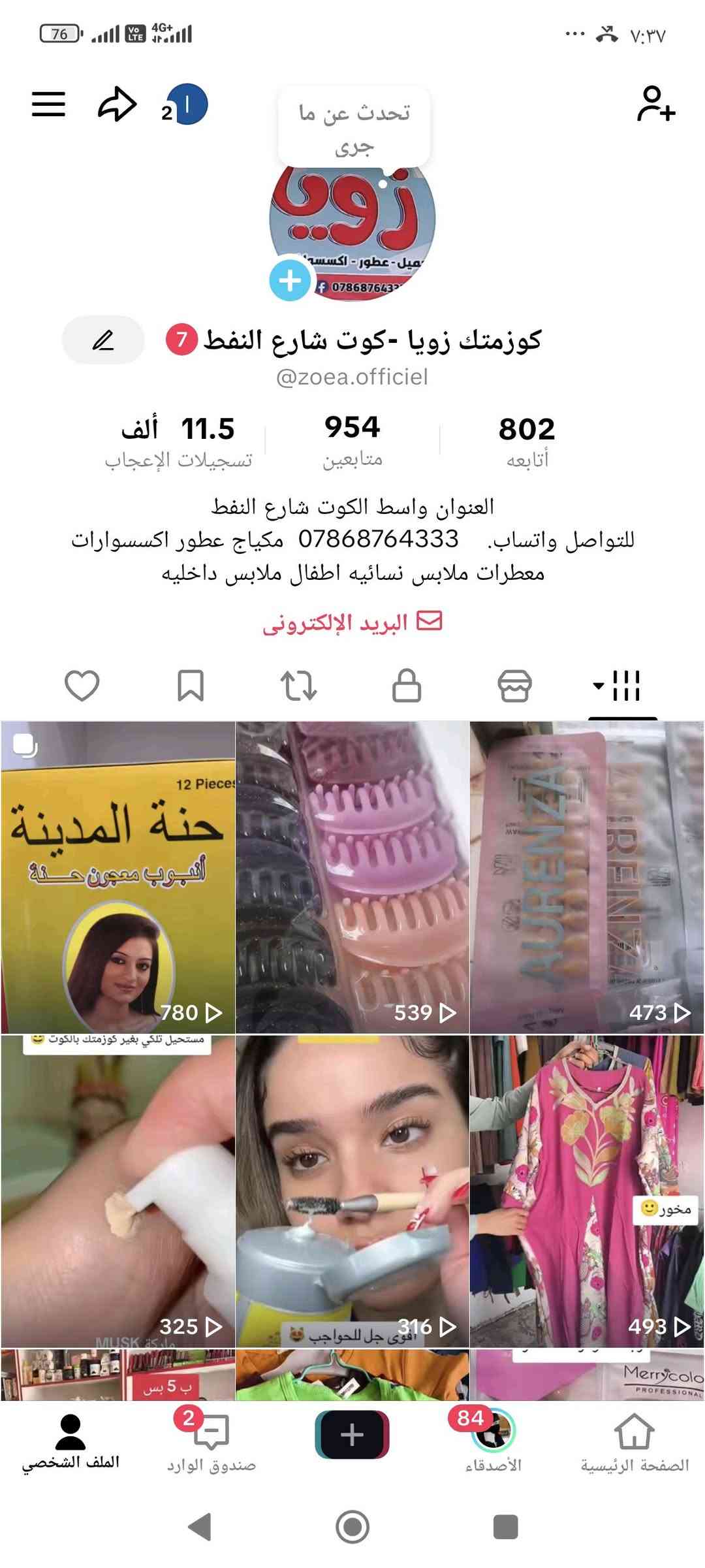705x1568 pixels.
Task: Share this profile
Action: pyautogui.click(x=117, y=104)
